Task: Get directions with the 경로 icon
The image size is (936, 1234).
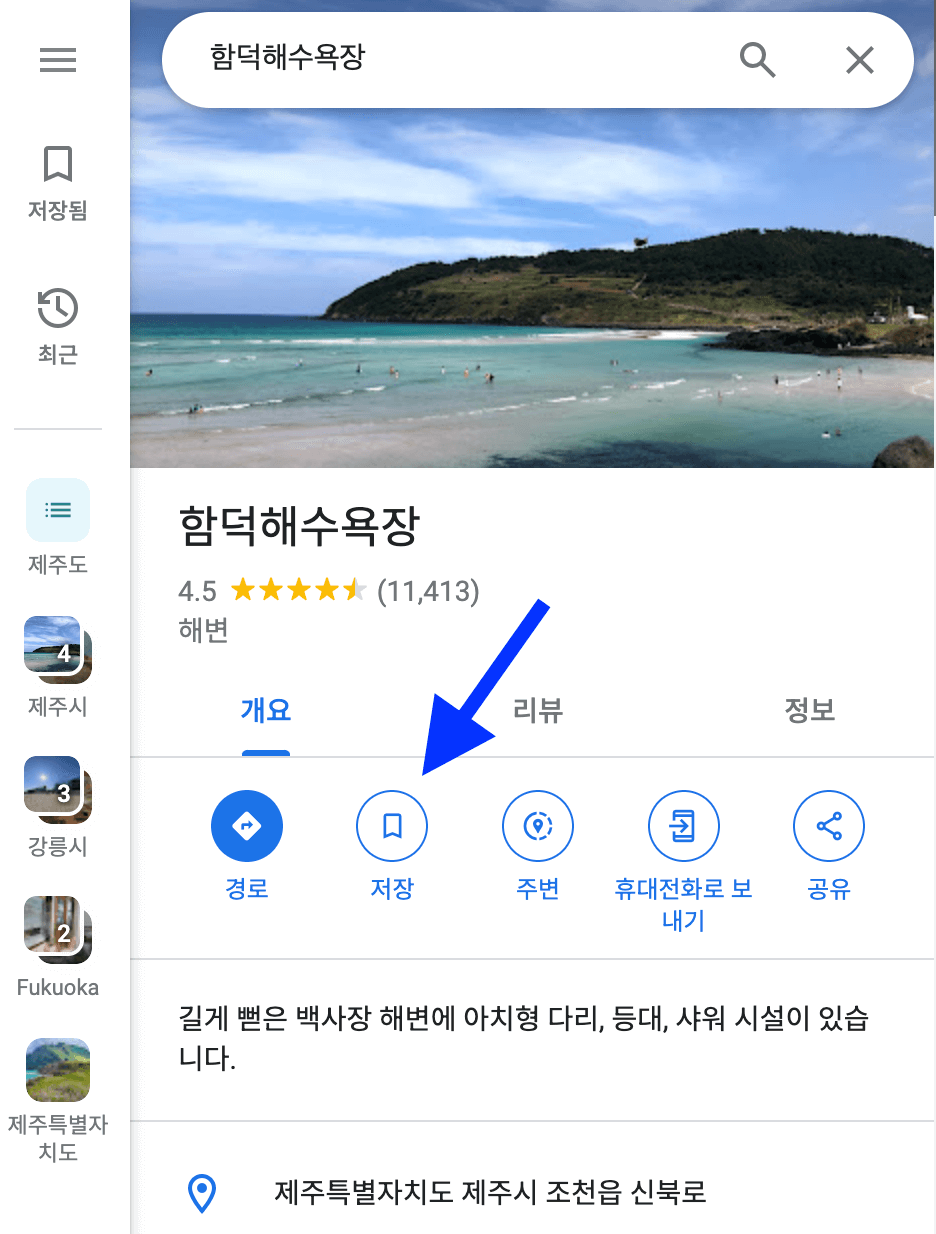Action: point(246,826)
